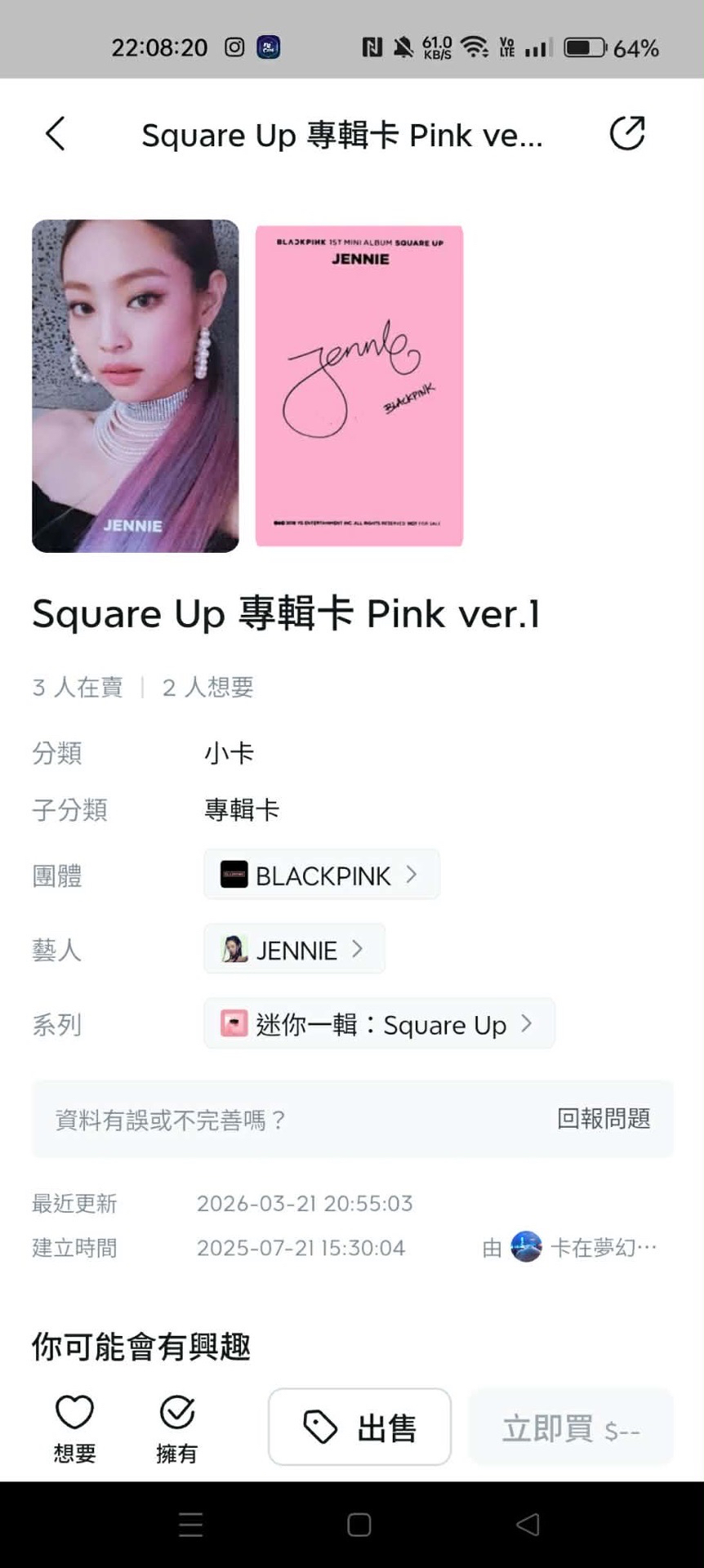Go back to the previous page

click(55, 134)
